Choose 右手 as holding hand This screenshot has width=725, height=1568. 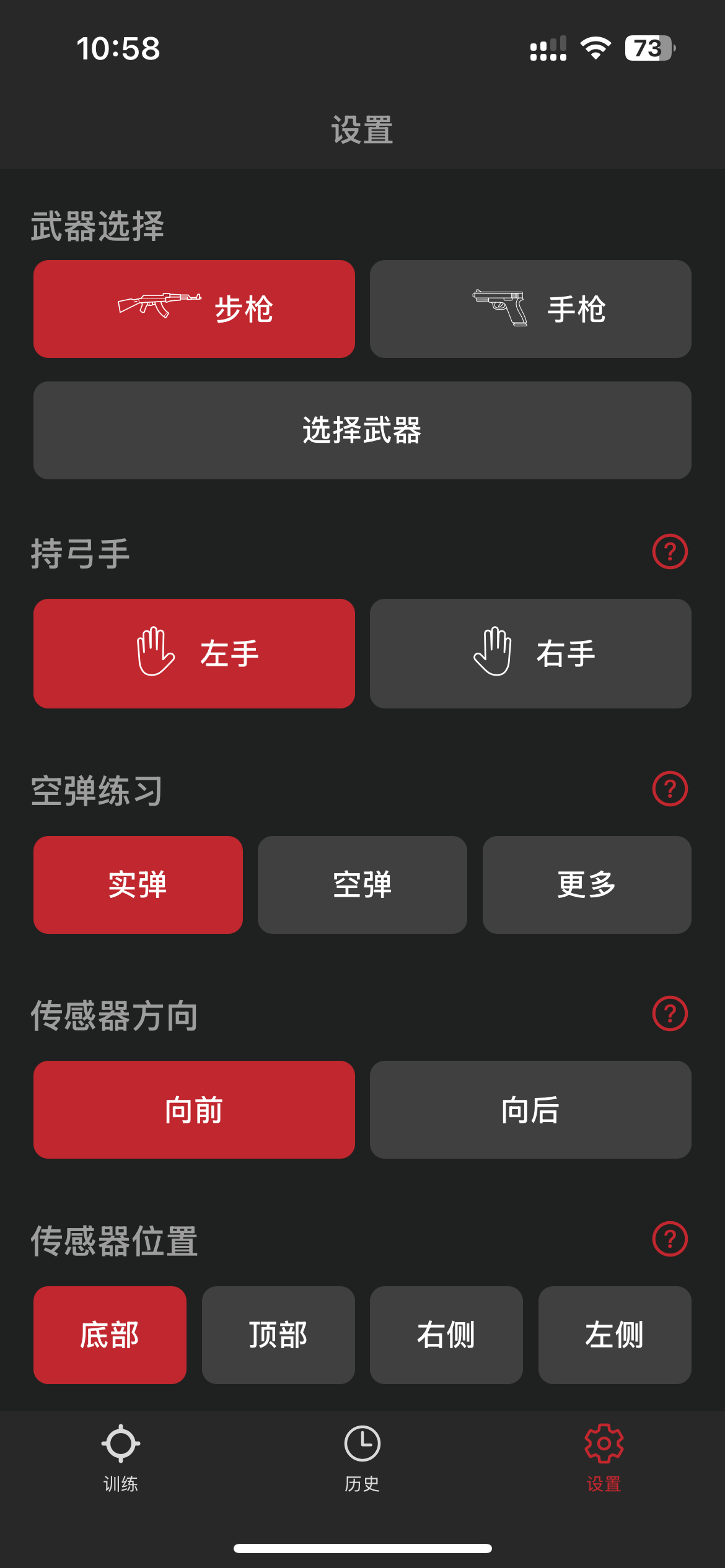[530, 653]
